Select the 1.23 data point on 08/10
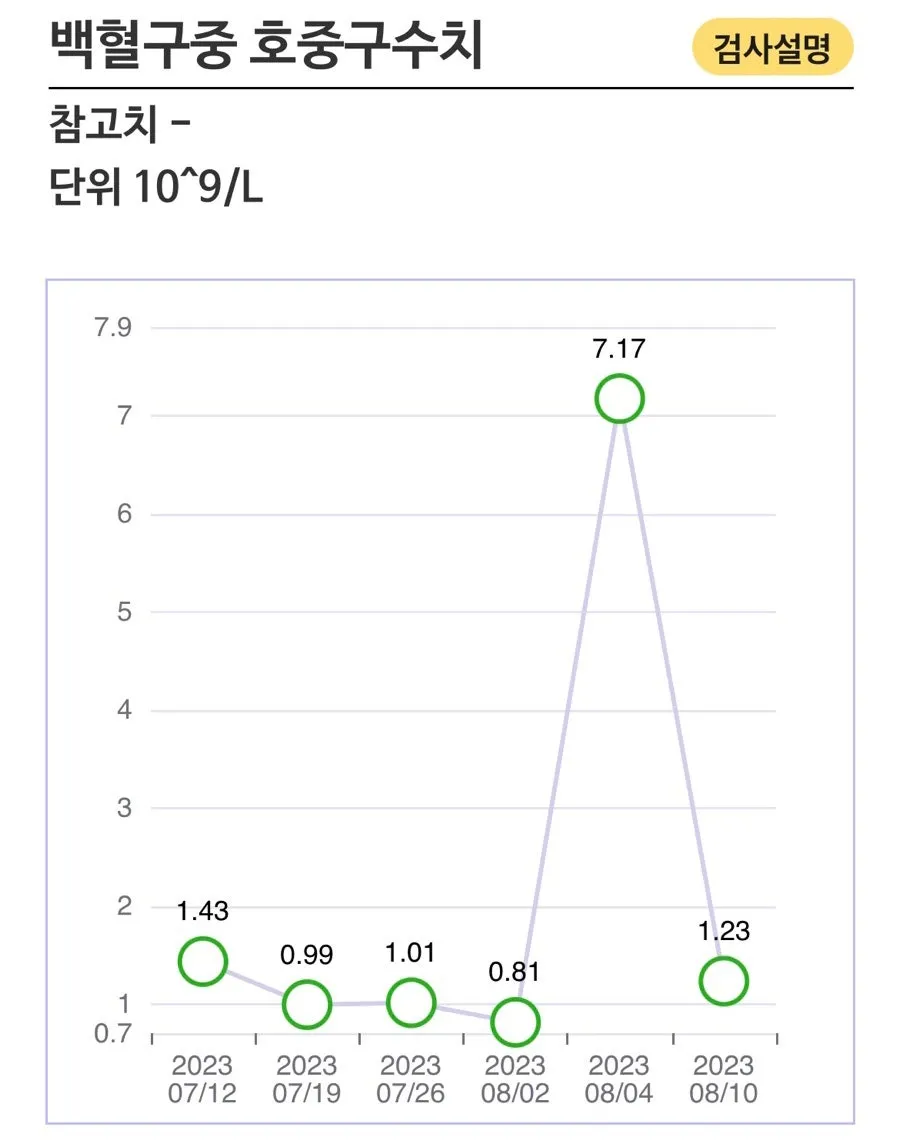Viewport: 900px width, 1143px height. point(724,981)
